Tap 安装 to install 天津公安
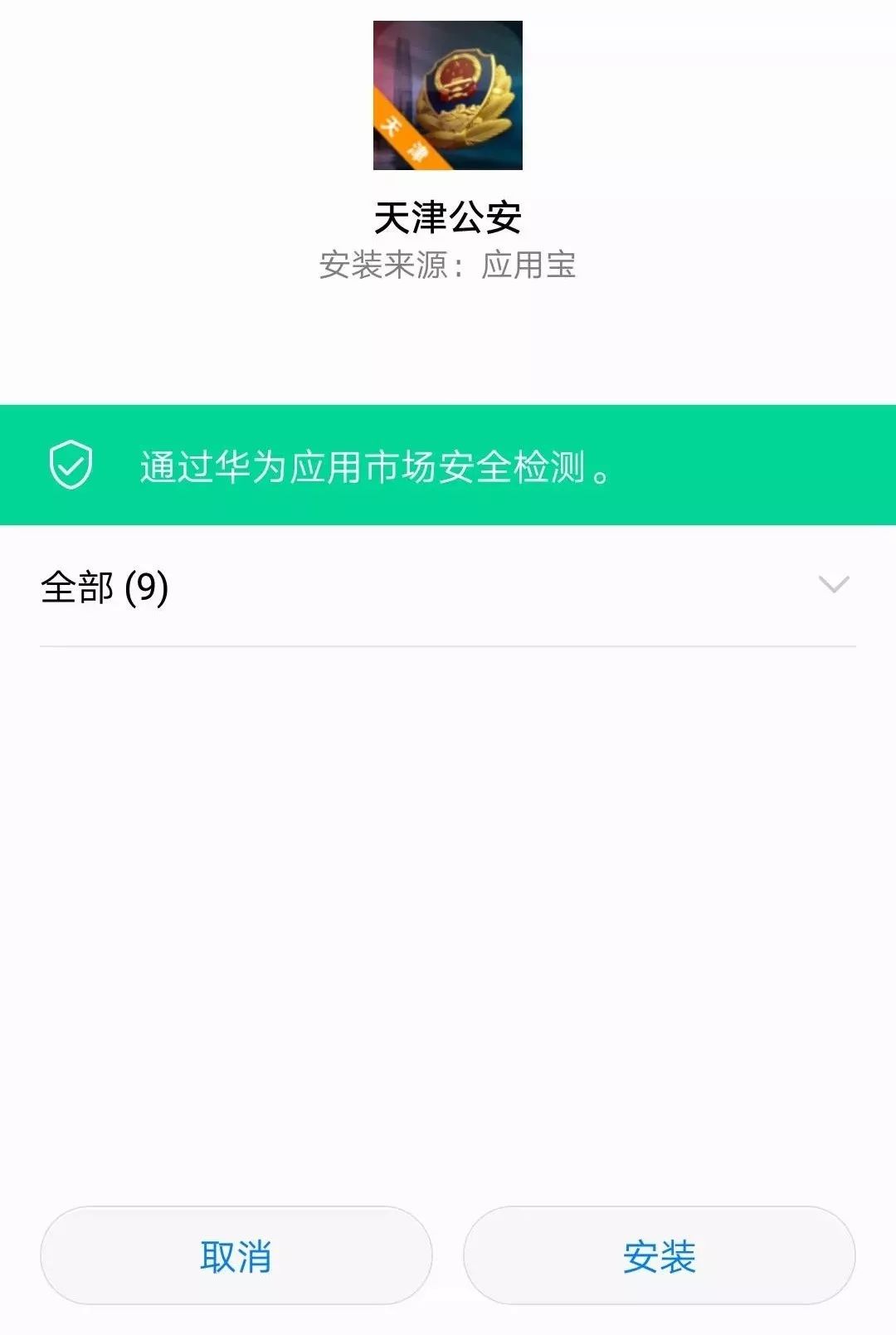 pos(659,1255)
